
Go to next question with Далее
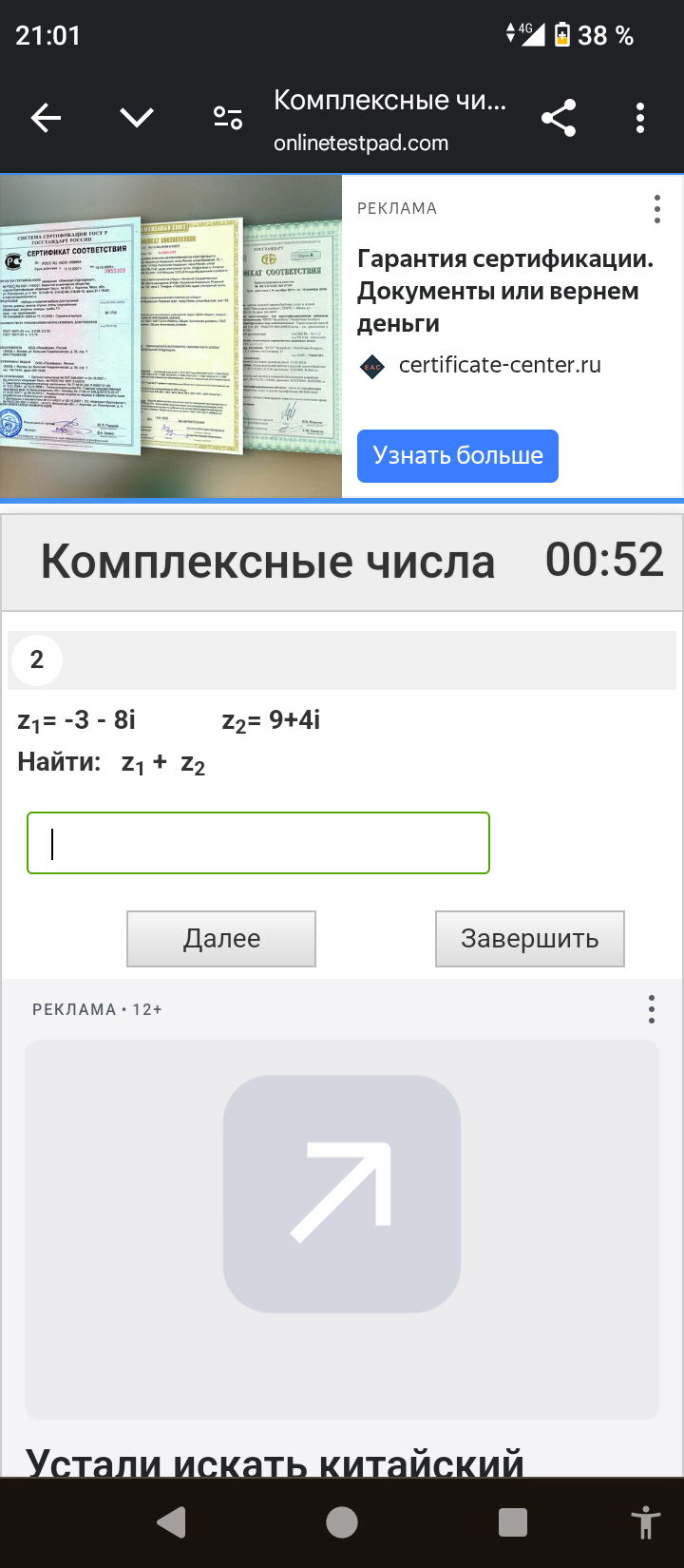click(x=221, y=939)
